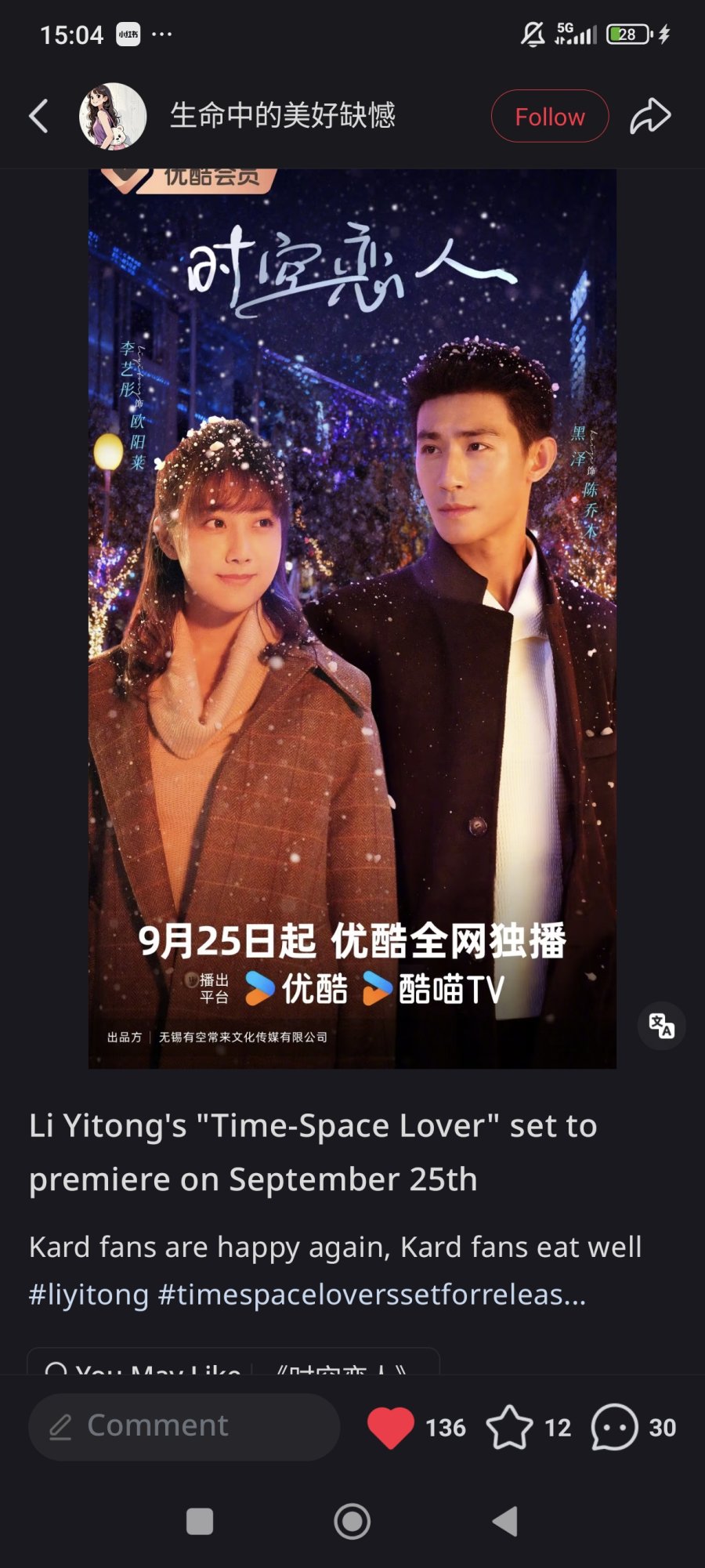Open the drama poster image
The image size is (705, 1568).
coord(352,619)
